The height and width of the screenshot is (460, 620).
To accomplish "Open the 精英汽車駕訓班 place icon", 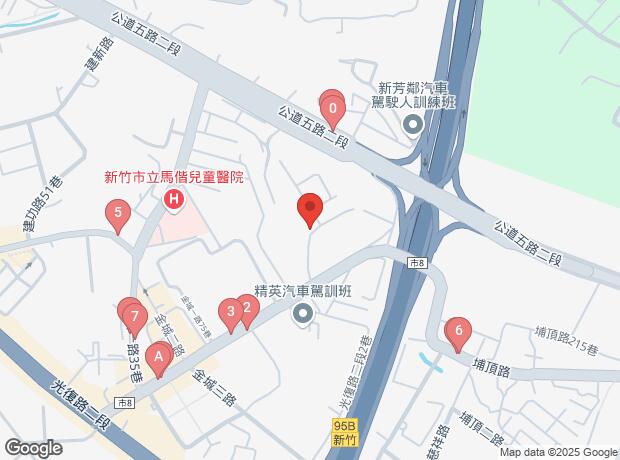I will 303,316.
